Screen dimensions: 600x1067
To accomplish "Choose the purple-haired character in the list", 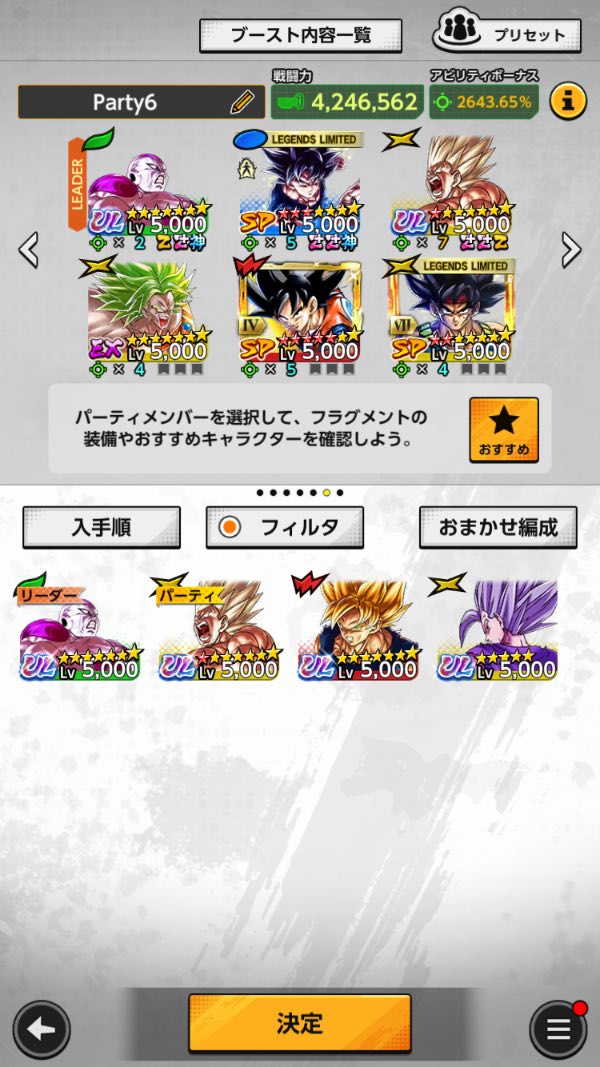I will [x=497, y=630].
